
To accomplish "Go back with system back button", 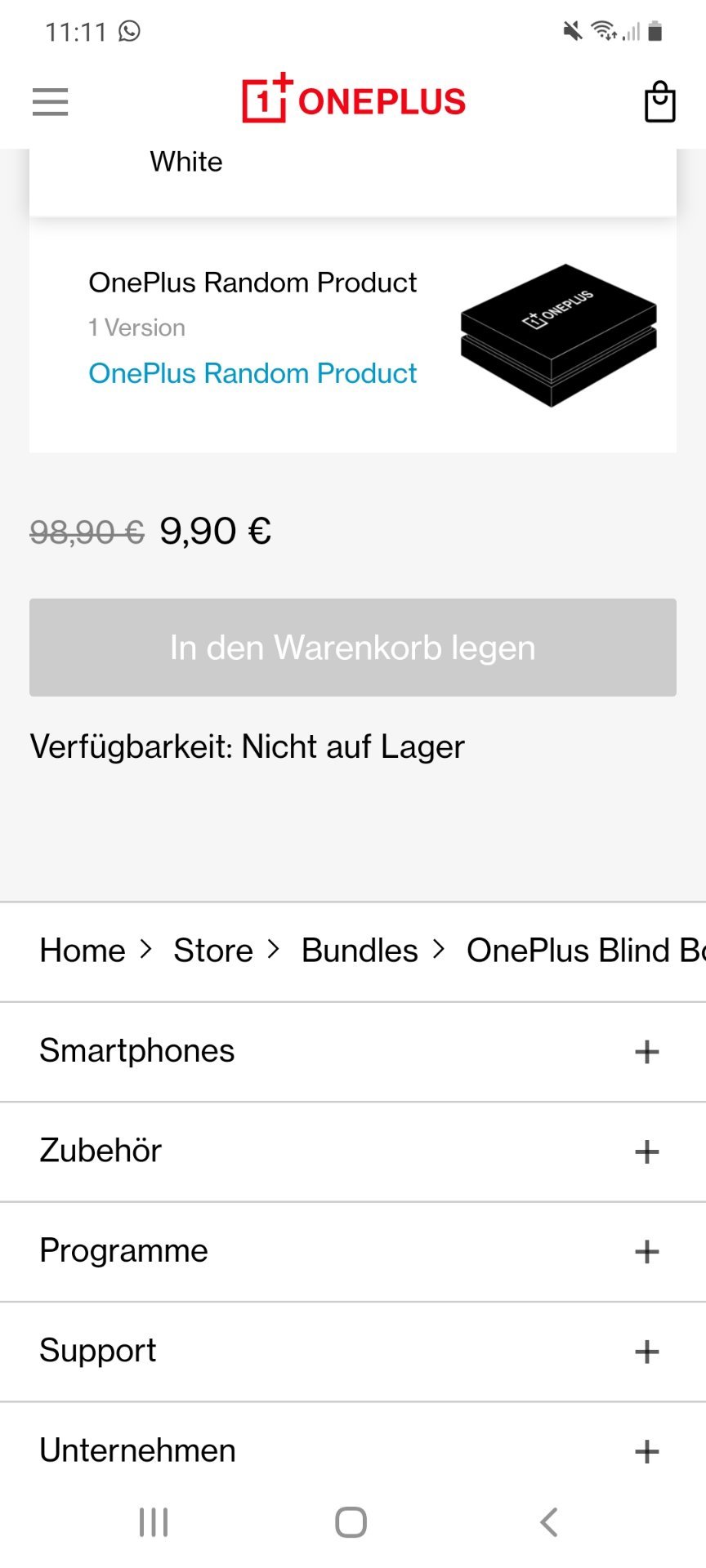I will (549, 1522).
